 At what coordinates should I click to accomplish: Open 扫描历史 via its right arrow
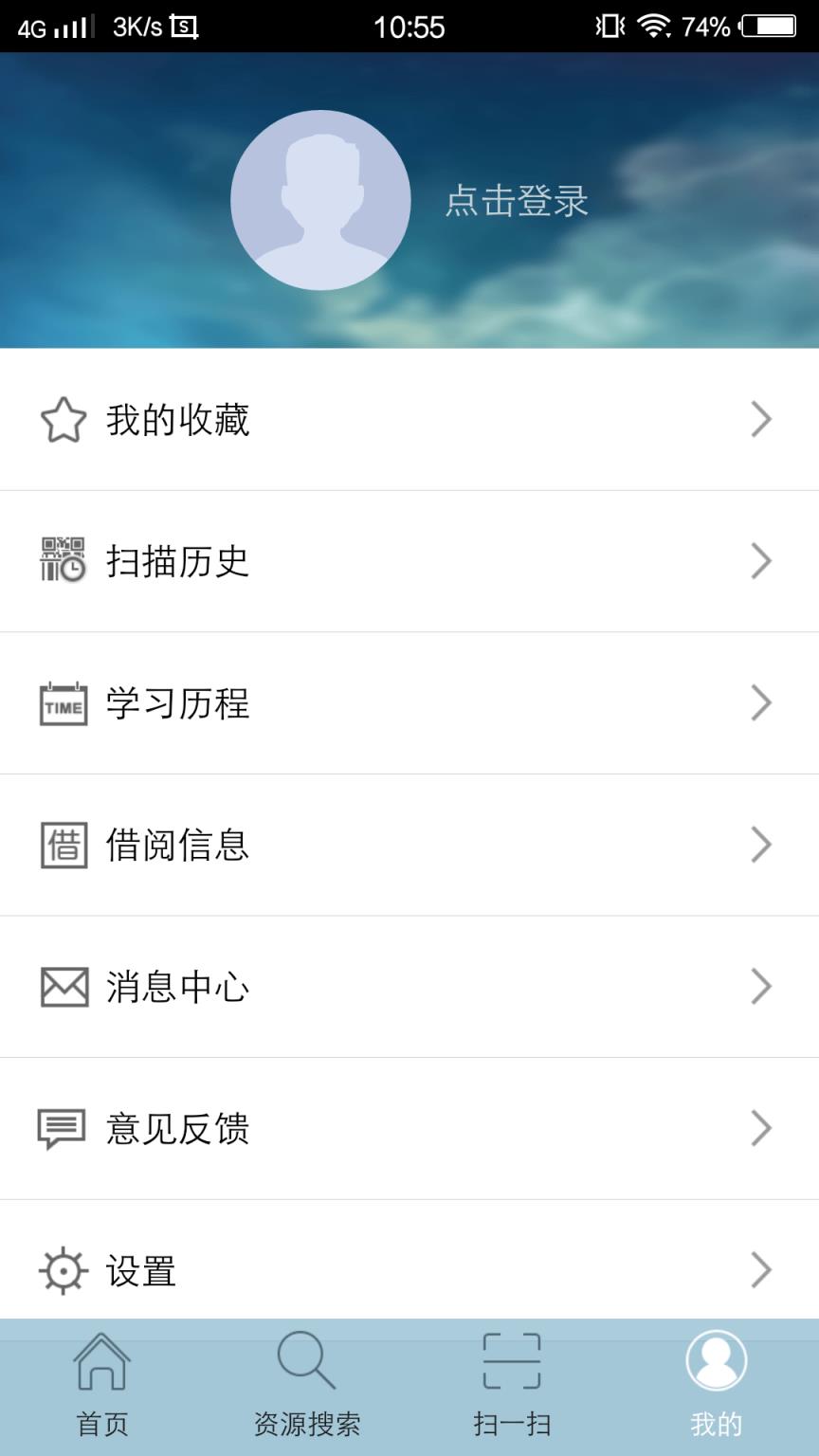pos(761,560)
